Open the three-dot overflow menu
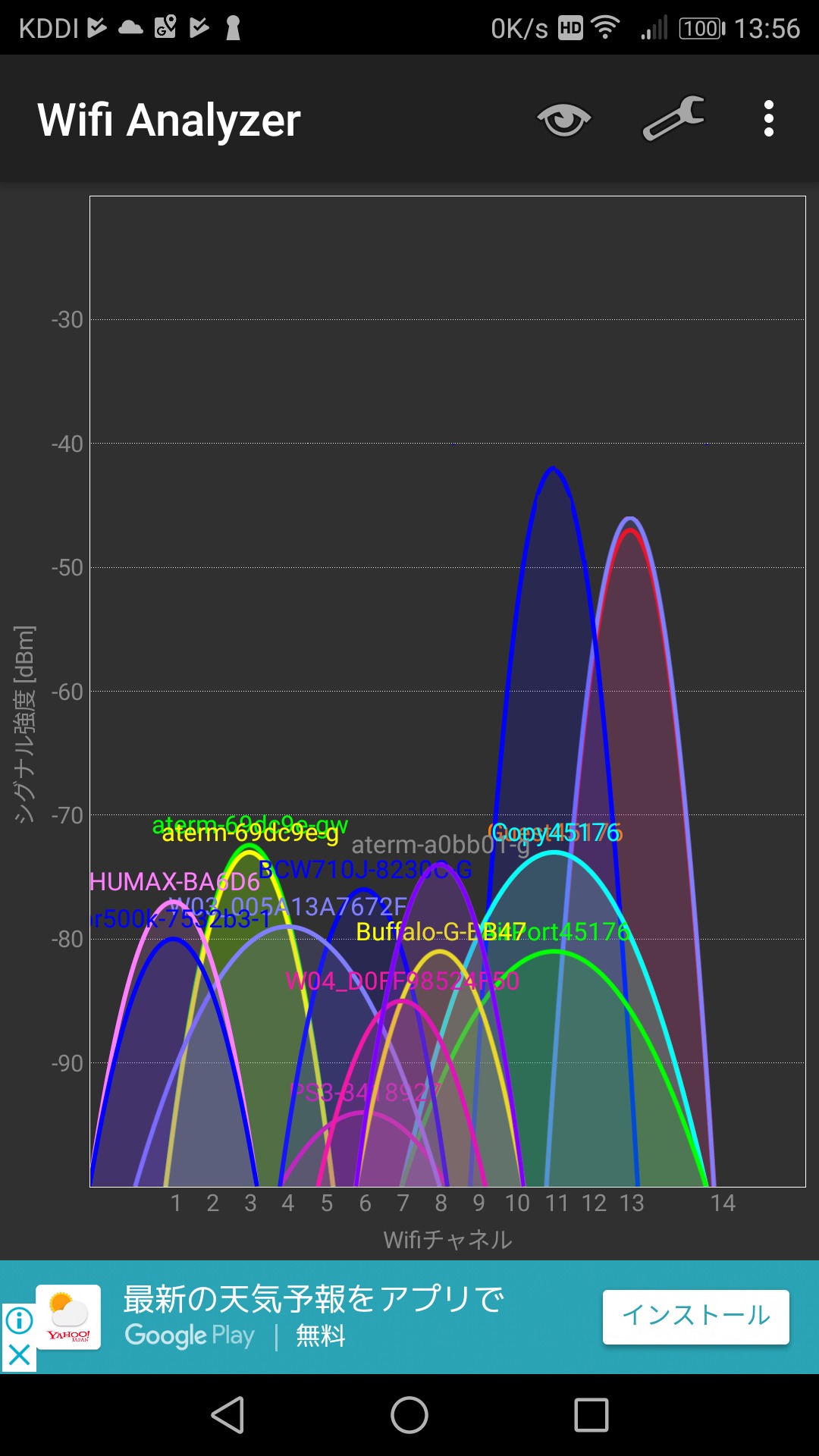Screen dimensions: 819x1456 (x=768, y=119)
